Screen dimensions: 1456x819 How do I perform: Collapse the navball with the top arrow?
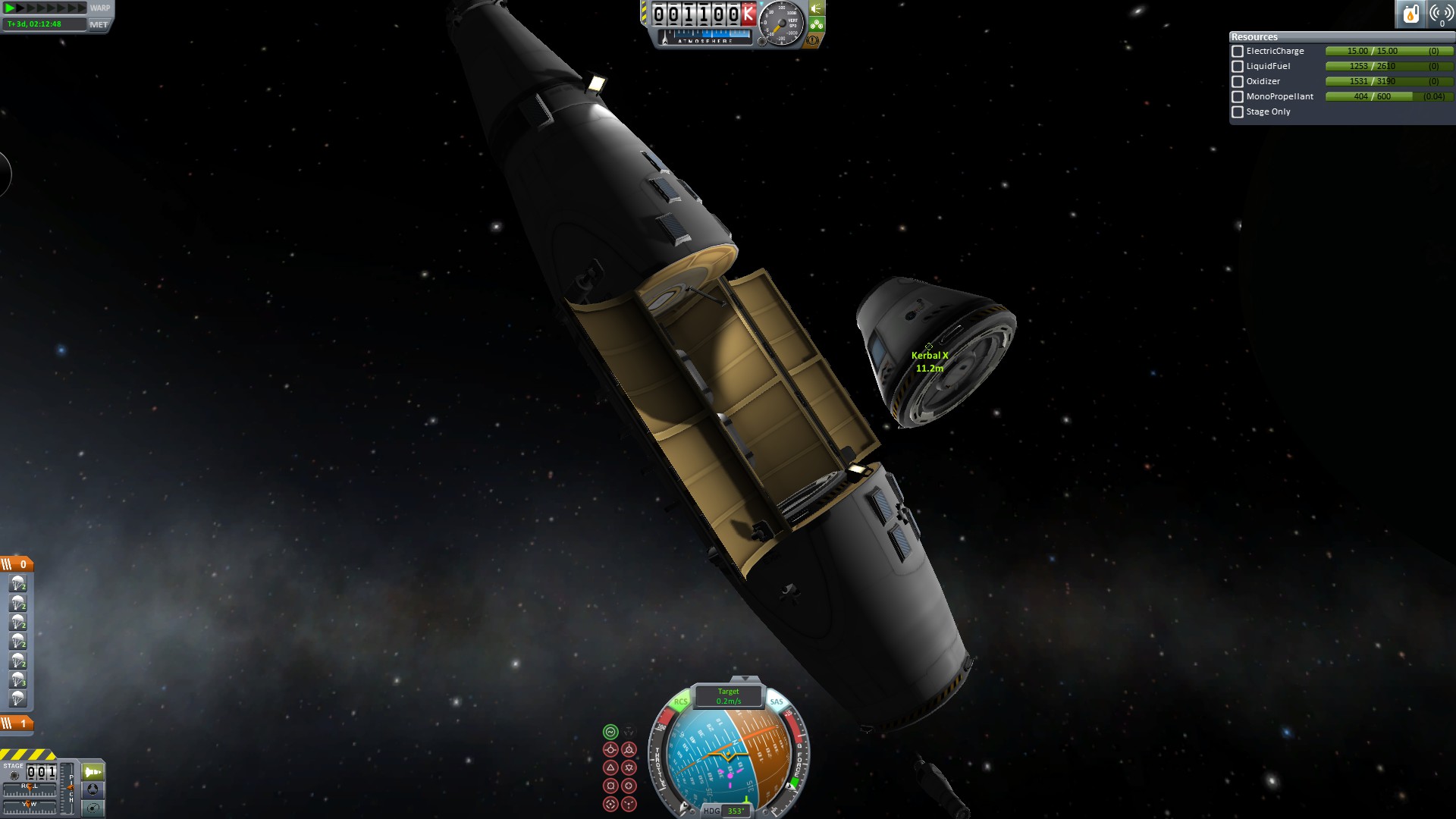pos(745,679)
